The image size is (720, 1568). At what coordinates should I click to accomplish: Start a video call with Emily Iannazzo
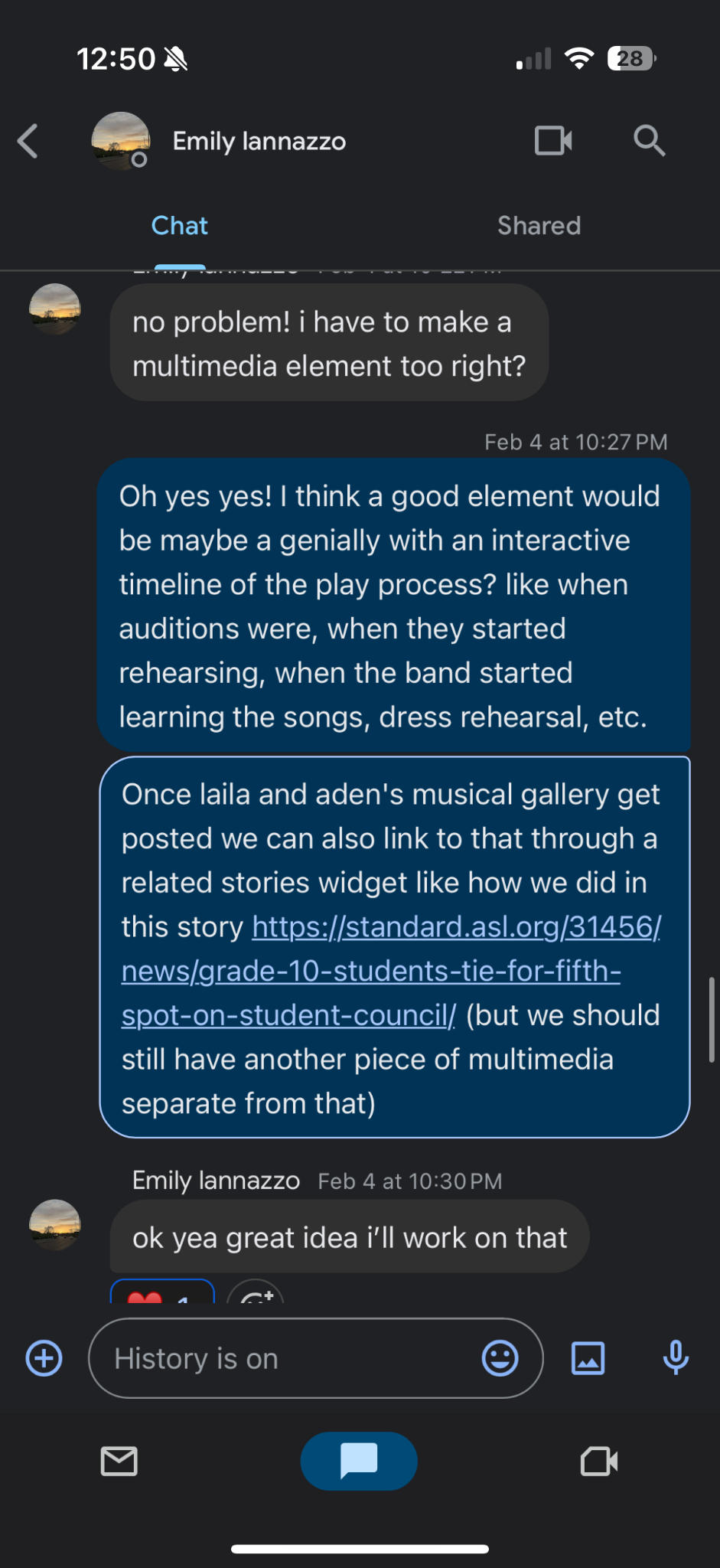(x=552, y=141)
